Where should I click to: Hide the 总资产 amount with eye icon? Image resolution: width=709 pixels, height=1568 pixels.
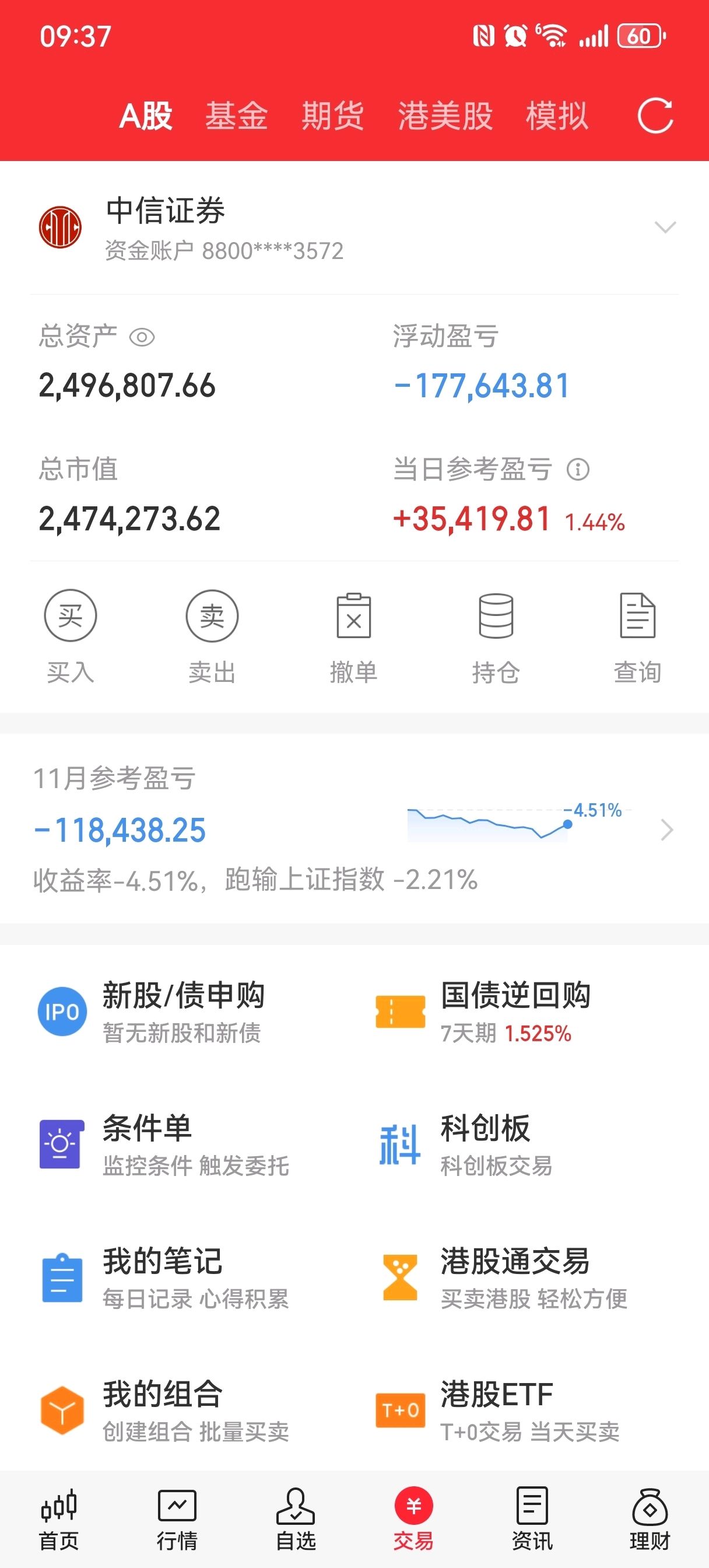pos(142,337)
